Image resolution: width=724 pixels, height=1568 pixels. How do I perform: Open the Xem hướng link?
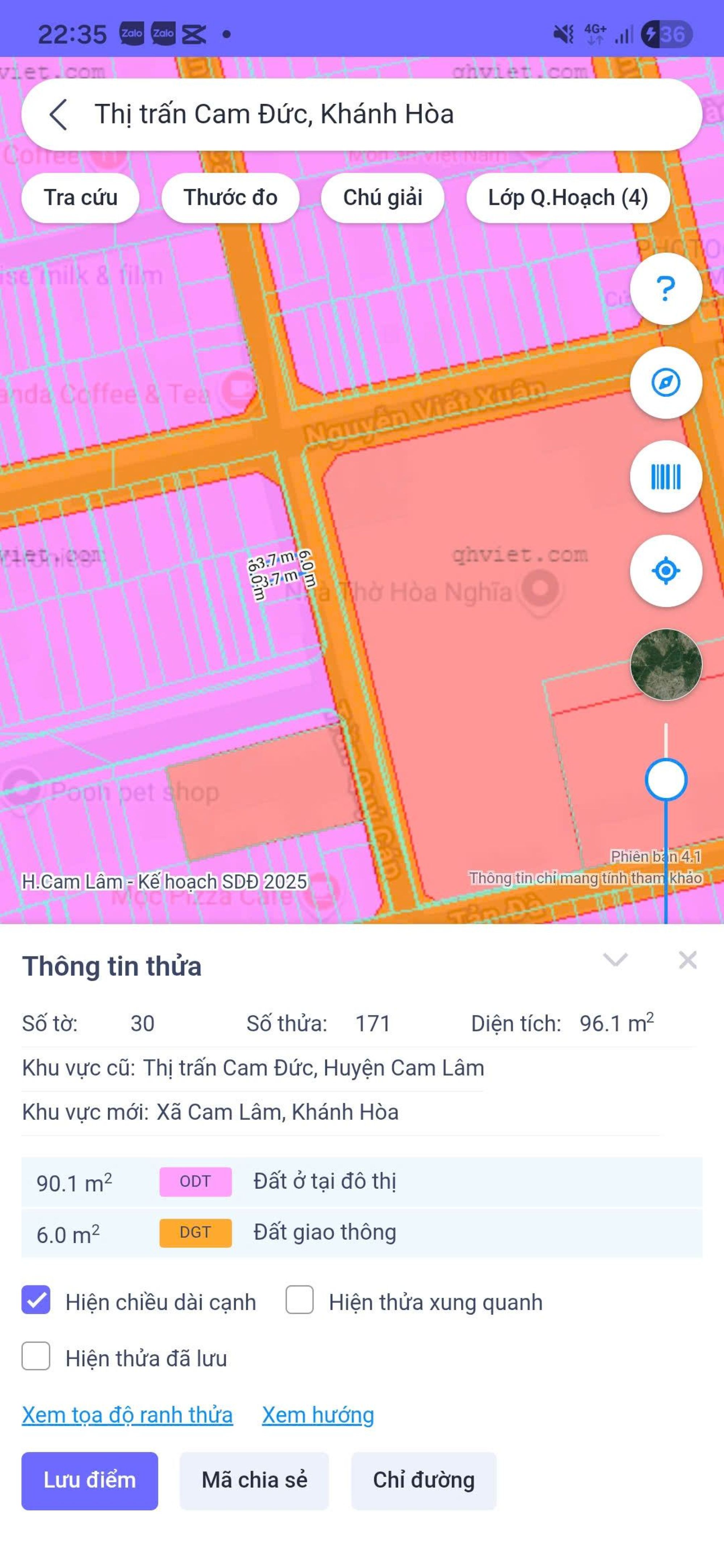pyautogui.click(x=318, y=1415)
